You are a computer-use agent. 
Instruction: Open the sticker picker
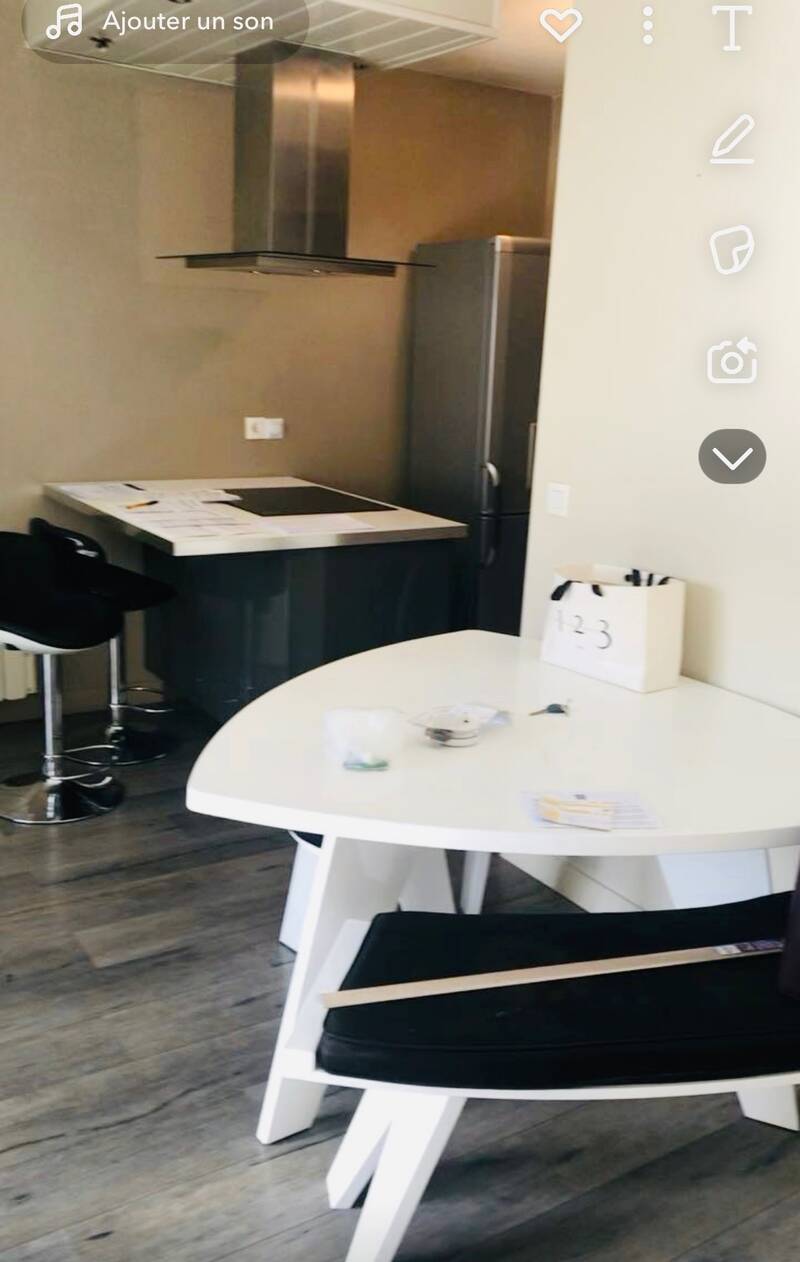pos(732,250)
